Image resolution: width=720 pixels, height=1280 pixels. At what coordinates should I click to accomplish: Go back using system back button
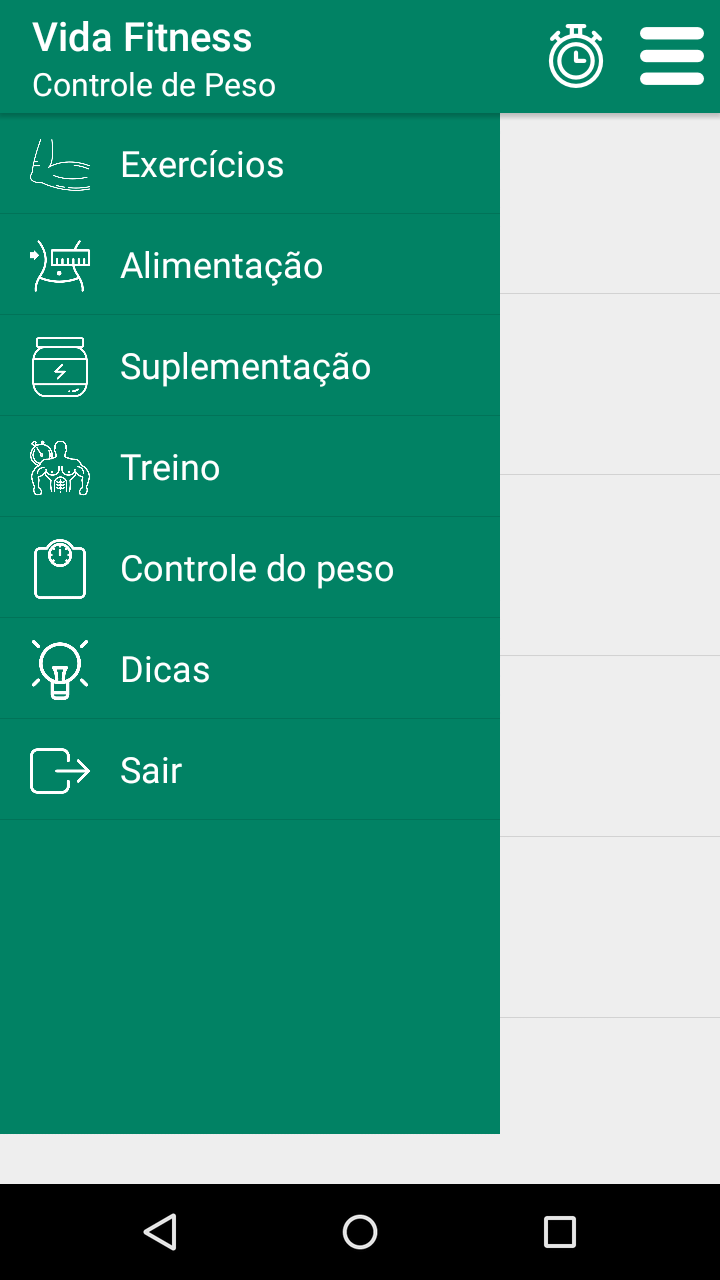[160, 1232]
